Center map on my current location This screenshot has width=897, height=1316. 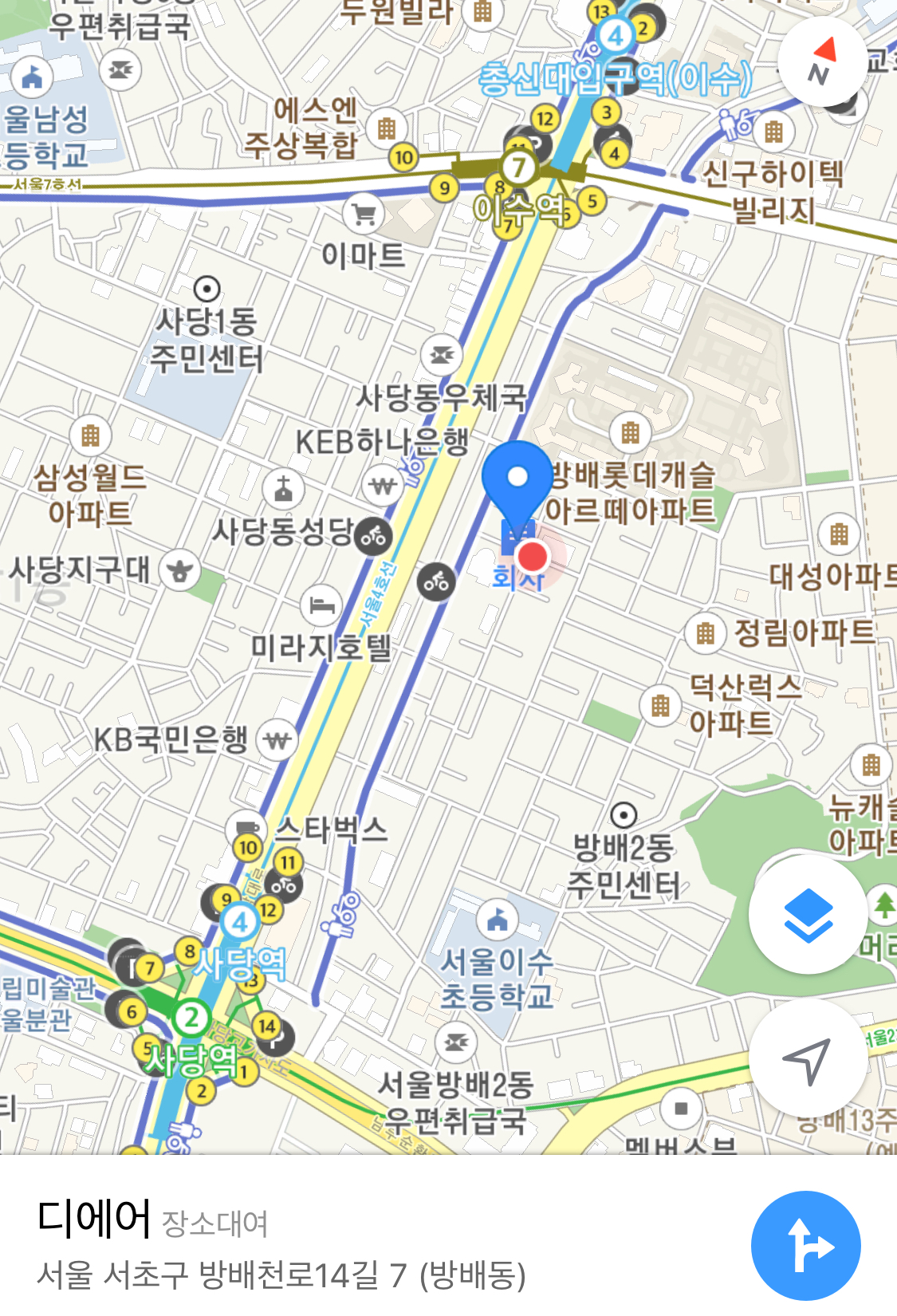[808, 1059]
